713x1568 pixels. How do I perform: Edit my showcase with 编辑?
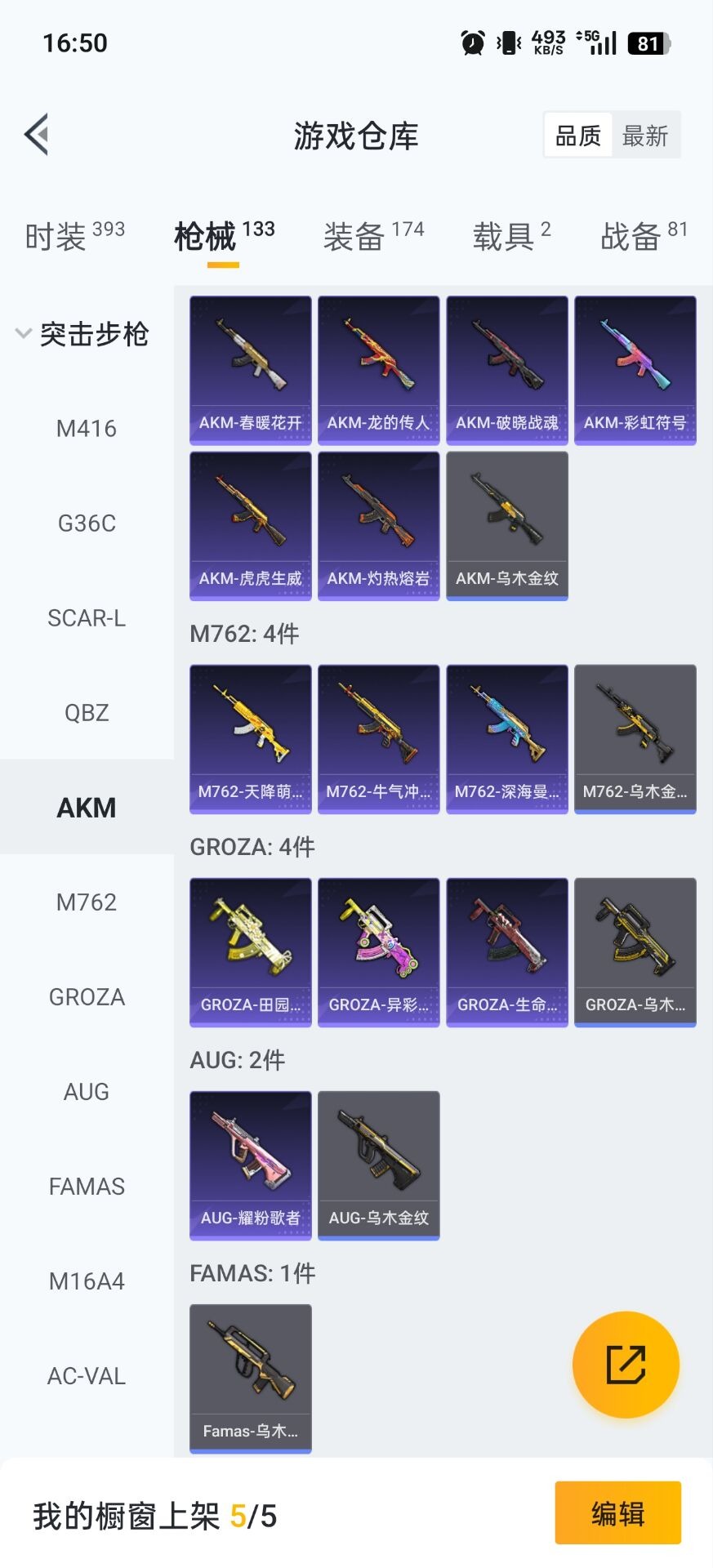coord(617,1513)
